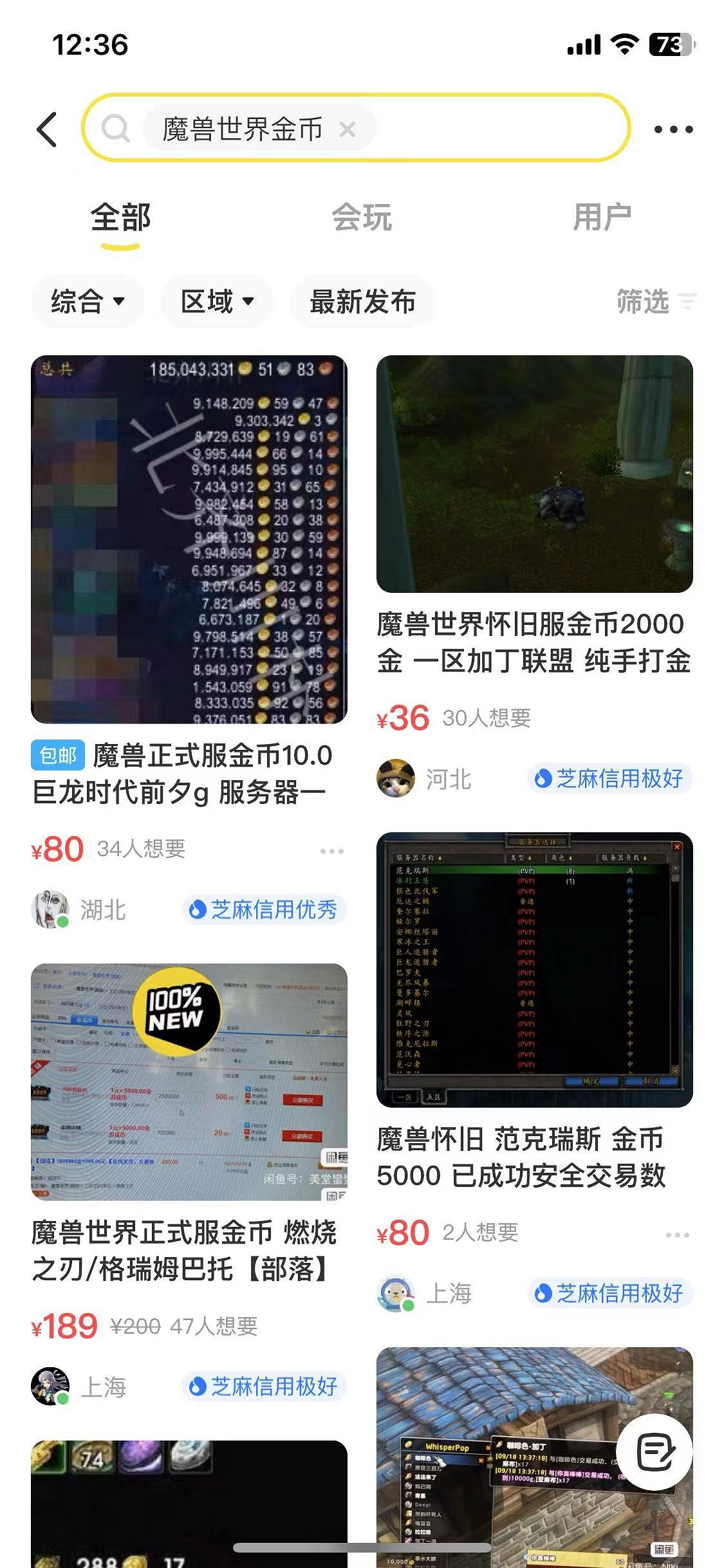Switch to the 会玩 tab
The height and width of the screenshot is (1568, 724).
click(x=362, y=218)
